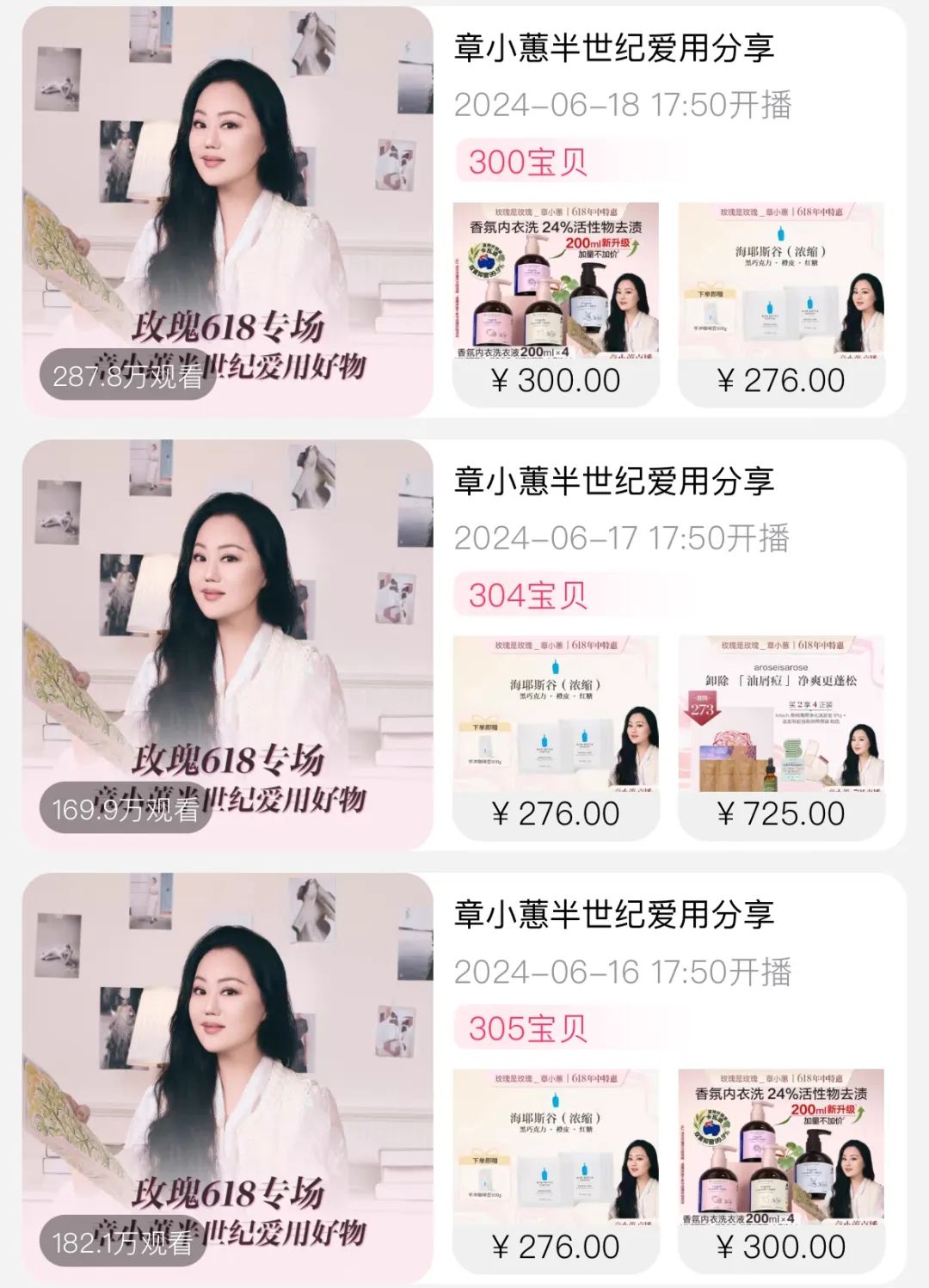The height and width of the screenshot is (1288, 929).
Task: Open the 2024-06-18 live replay cover
Action: 227,212
